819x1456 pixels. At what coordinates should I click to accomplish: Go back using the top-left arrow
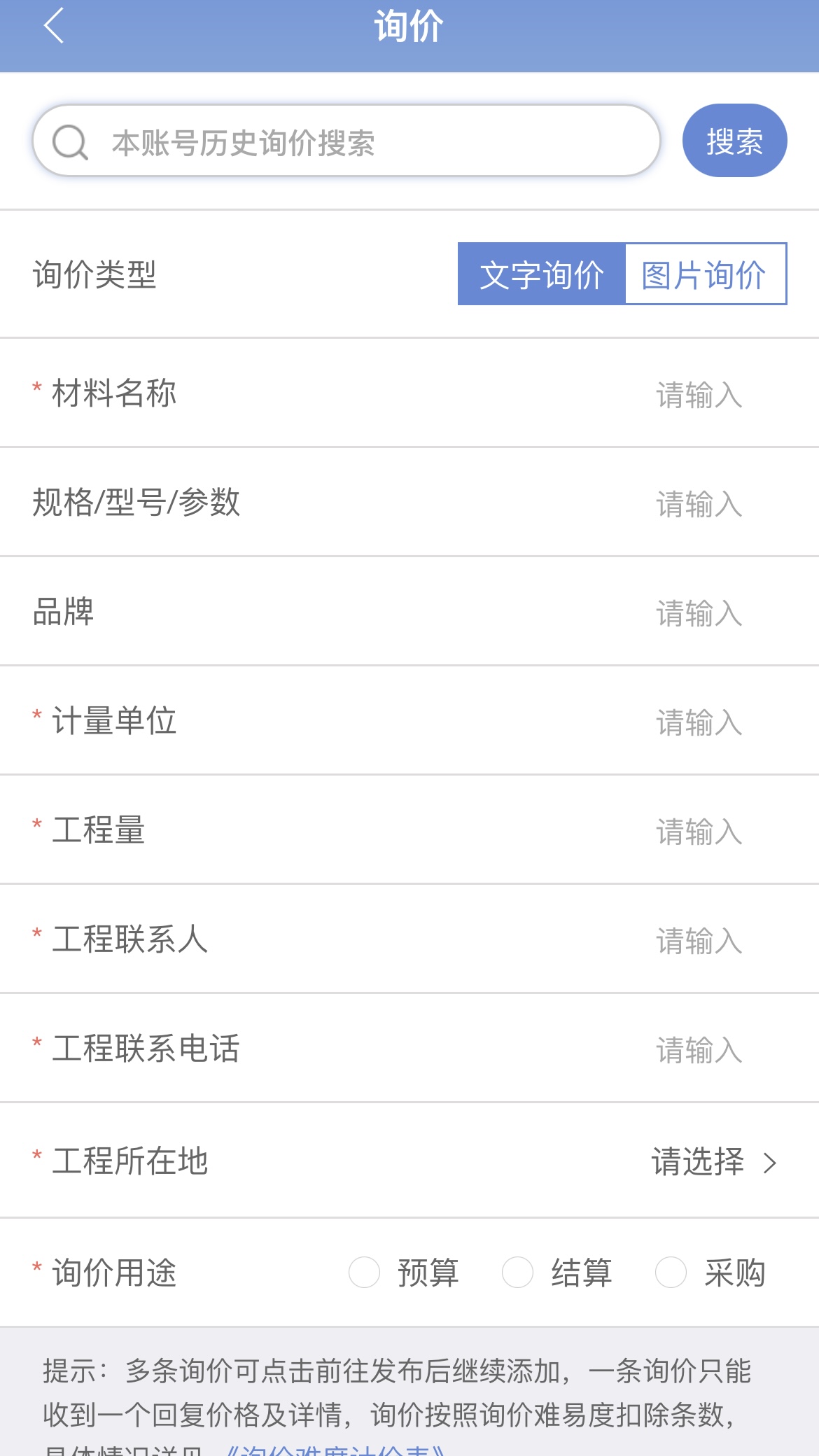click(x=54, y=27)
